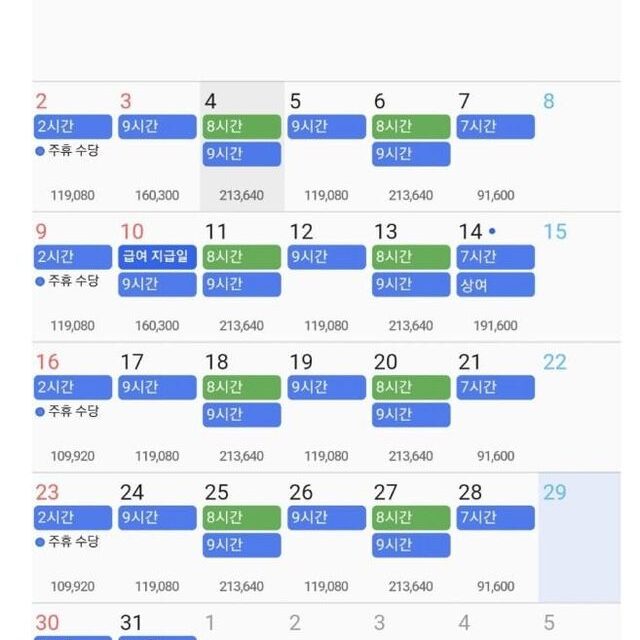
Task: Select day 14 with 상여 entry
Action: (496, 277)
